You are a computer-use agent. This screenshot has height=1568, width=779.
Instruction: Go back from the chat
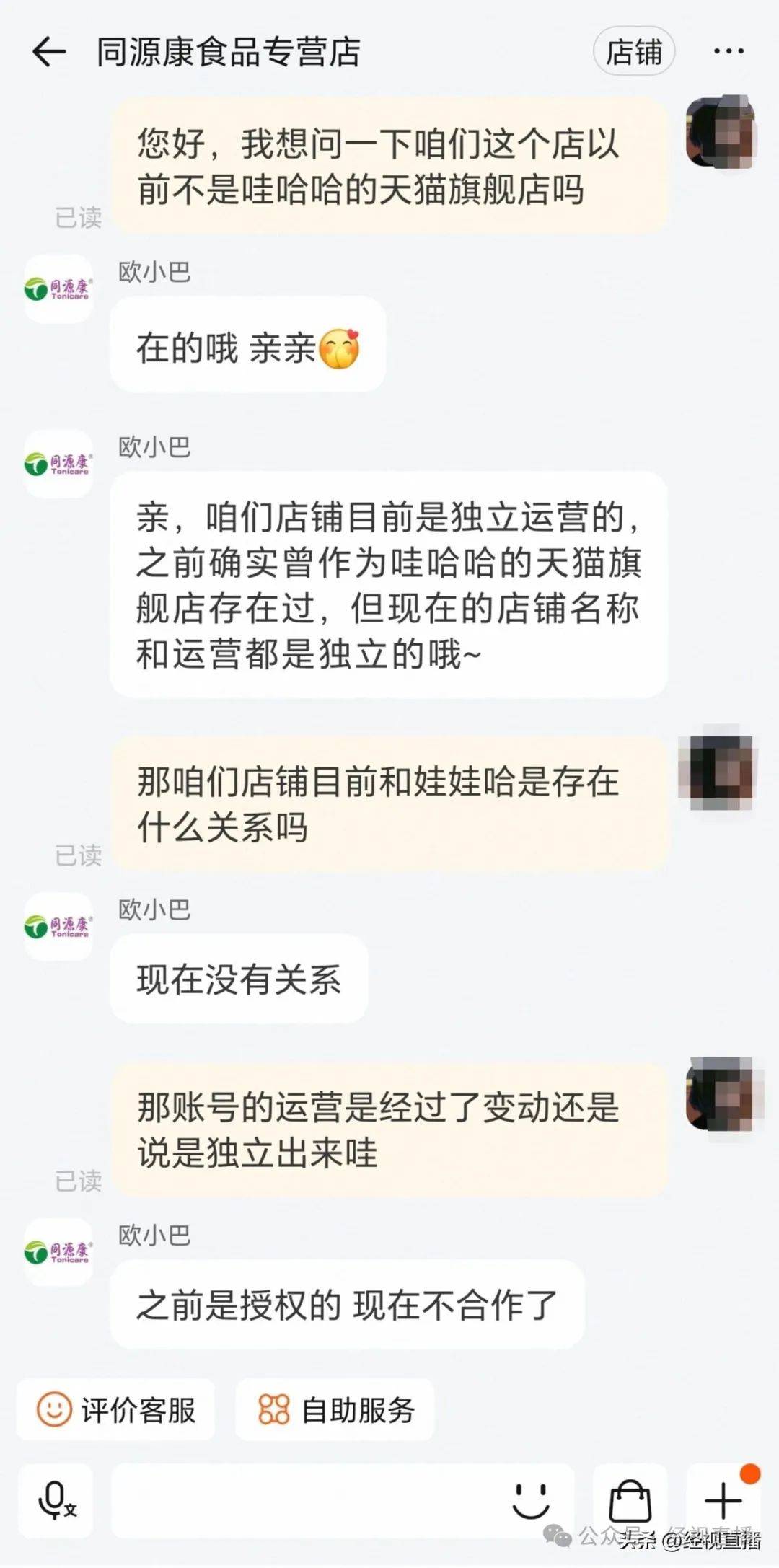pyautogui.click(x=49, y=52)
